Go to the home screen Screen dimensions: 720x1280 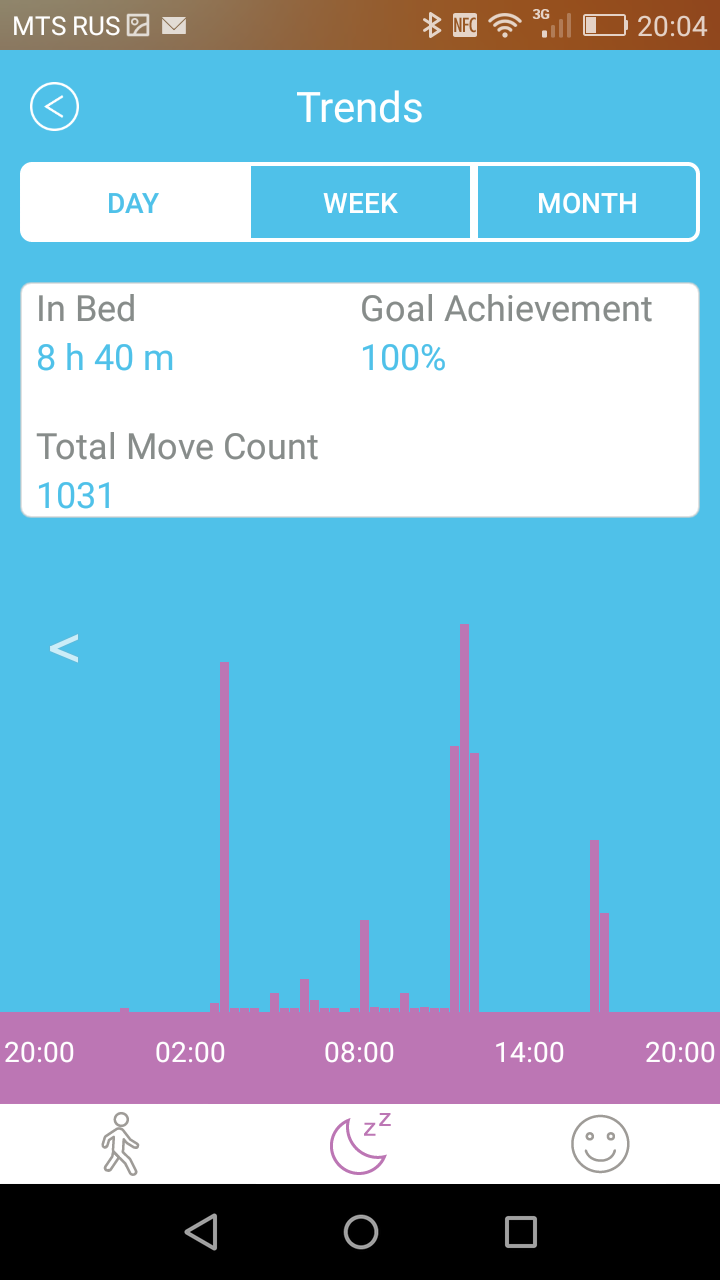pyautogui.click(x=360, y=1231)
